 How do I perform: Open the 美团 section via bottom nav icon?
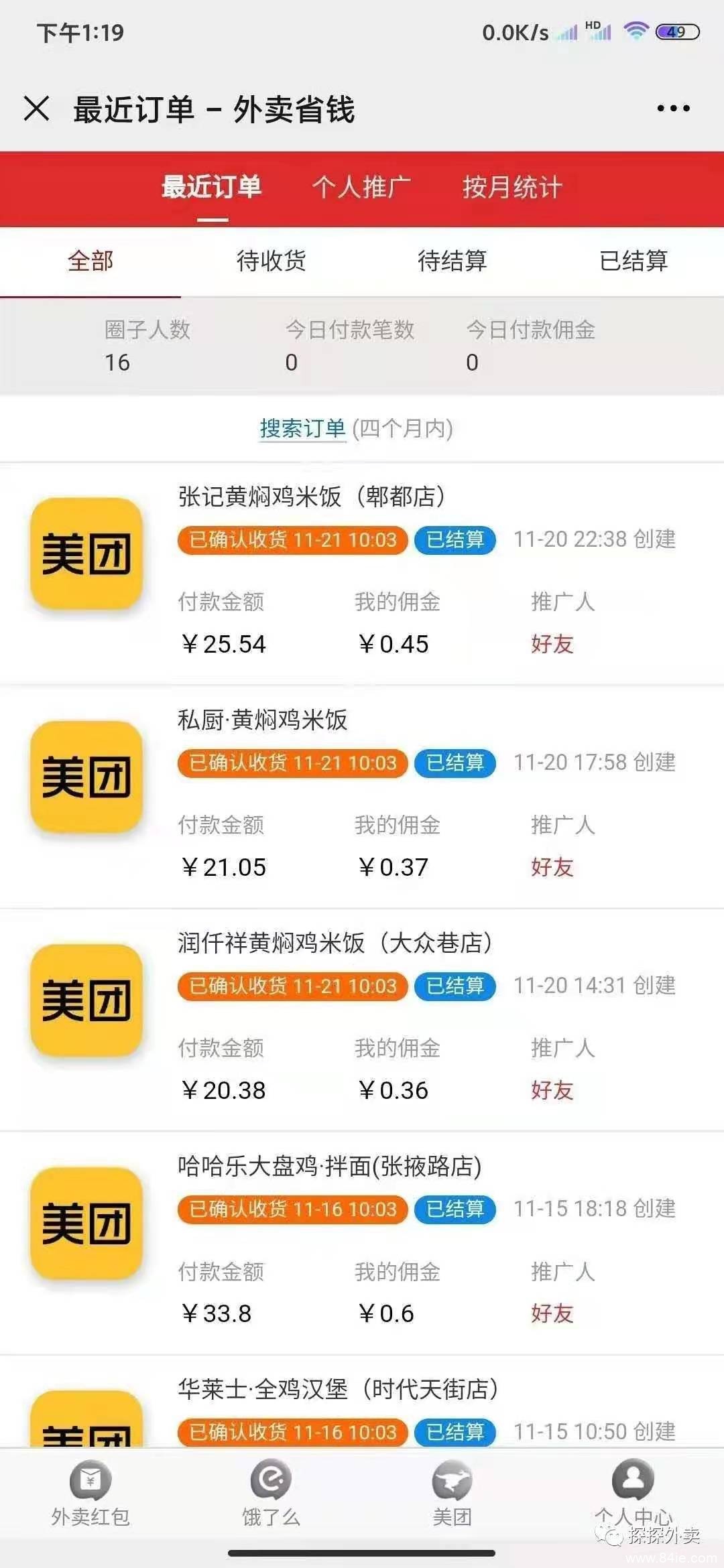pyautogui.click(x=452, y=1494)
